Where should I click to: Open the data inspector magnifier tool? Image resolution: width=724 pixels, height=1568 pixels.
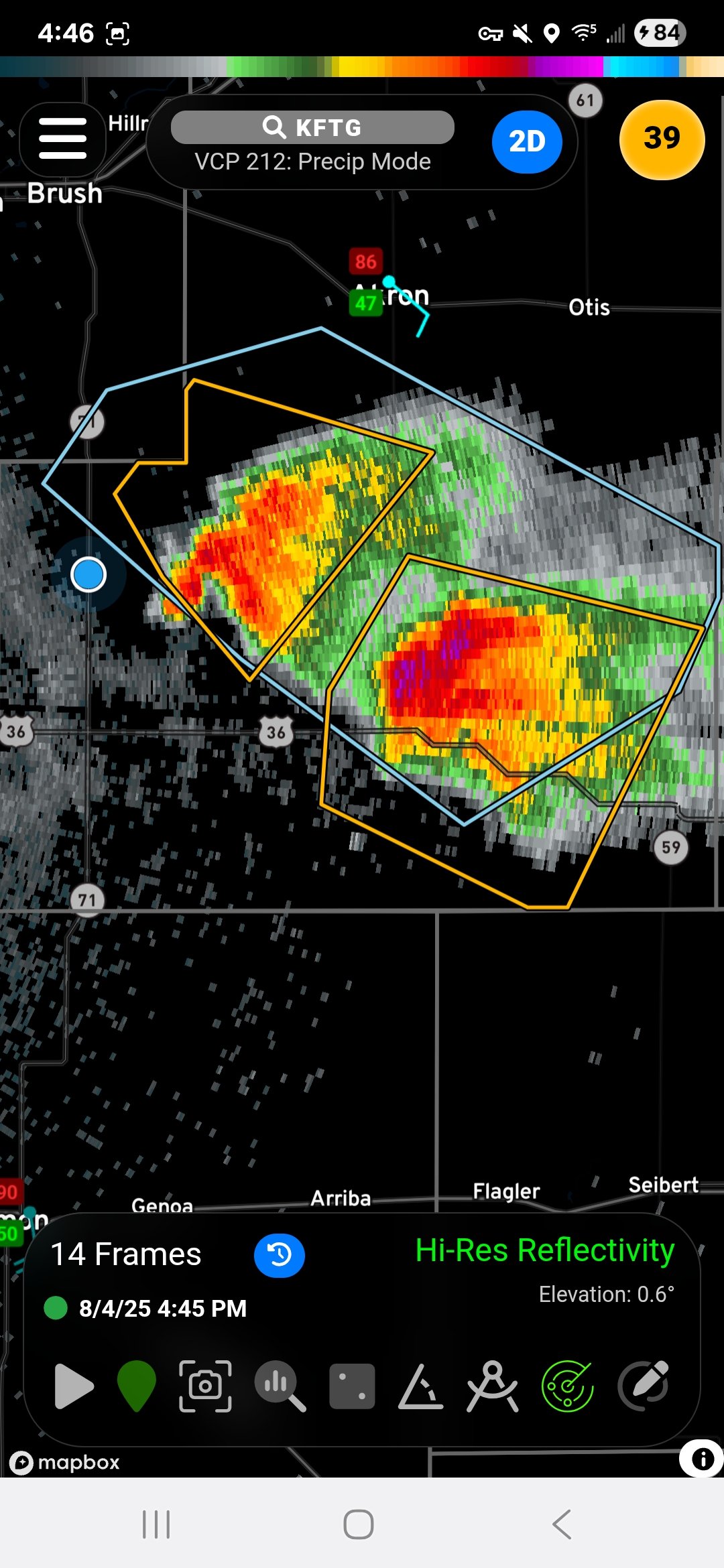point(280,1386)
